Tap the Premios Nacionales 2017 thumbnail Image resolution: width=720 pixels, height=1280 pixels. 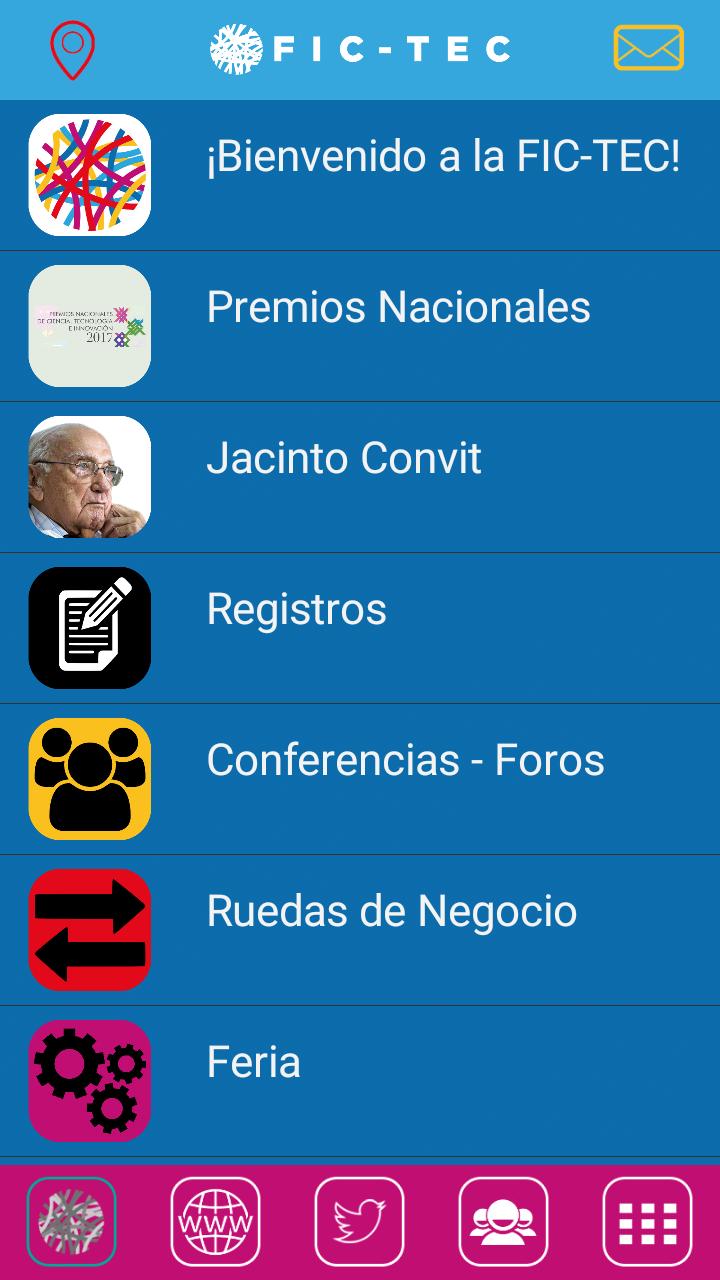coord(89,326)
